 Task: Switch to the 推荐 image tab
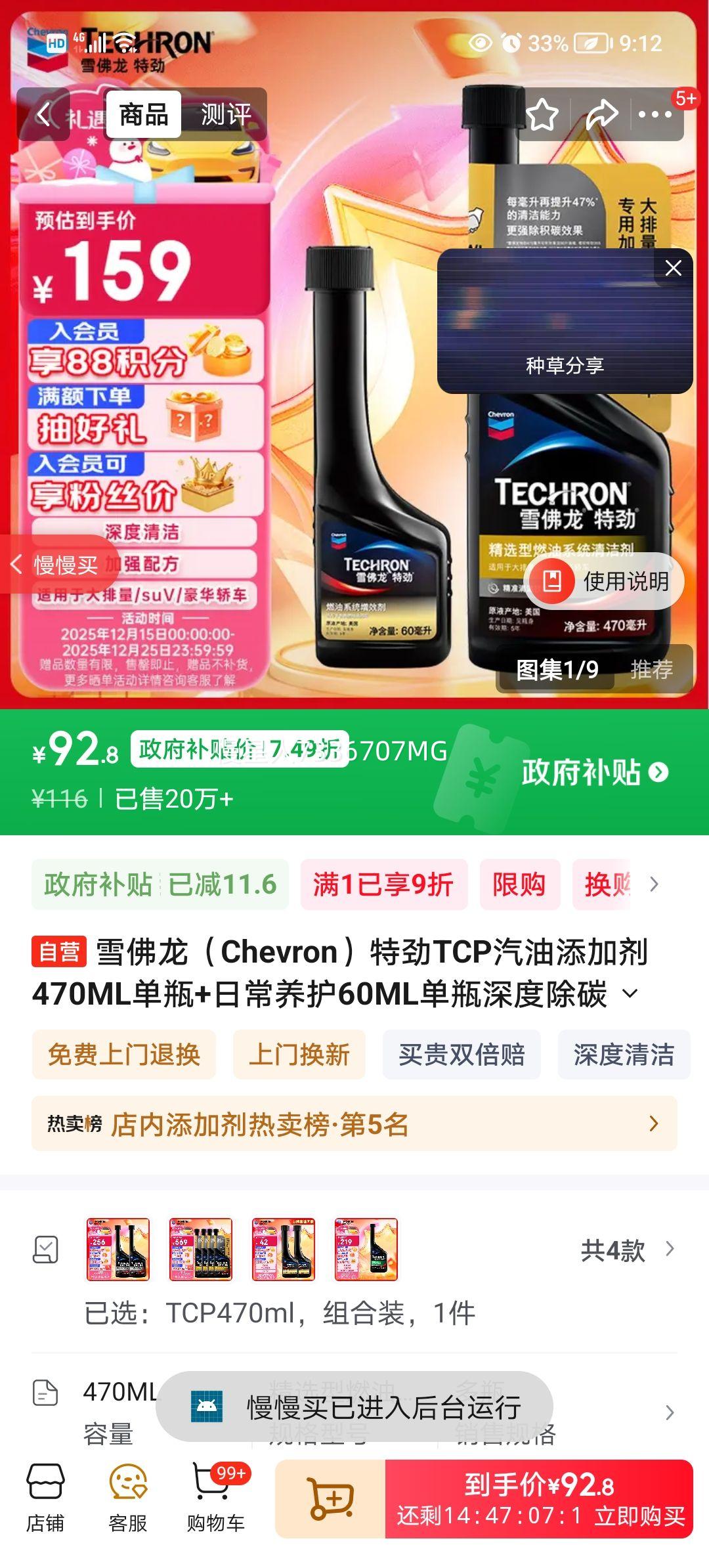point(654,668)
